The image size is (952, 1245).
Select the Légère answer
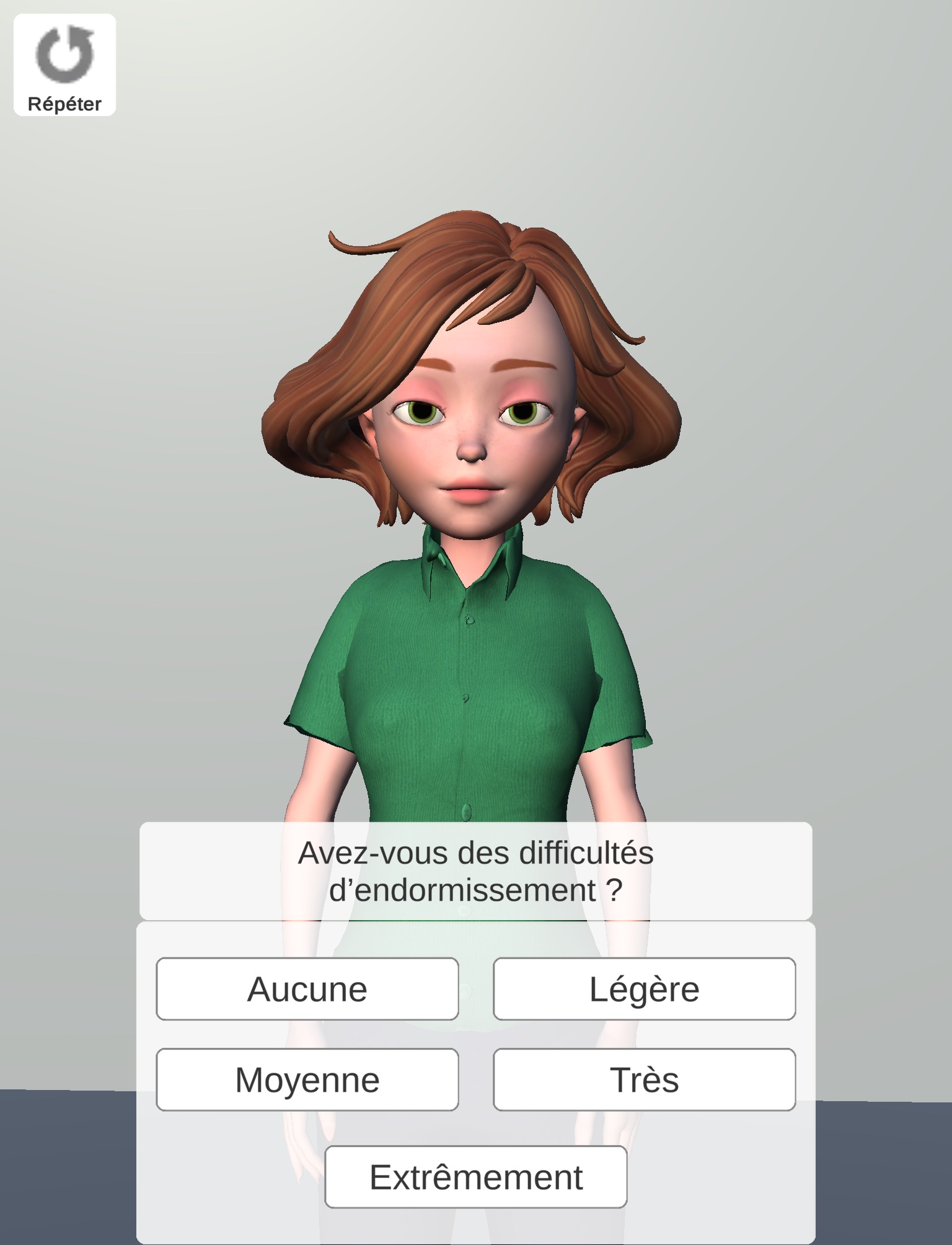click(x=644, y=989)
